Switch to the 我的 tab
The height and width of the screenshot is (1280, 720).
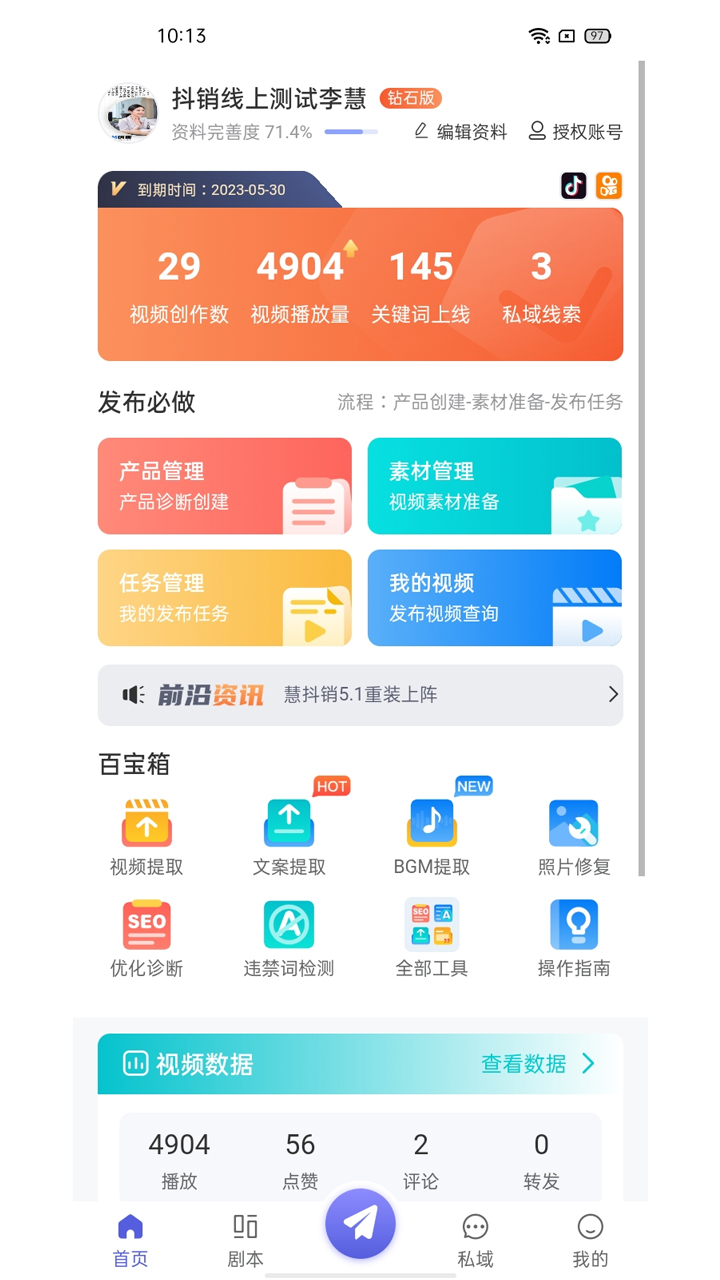(590, 1240)
